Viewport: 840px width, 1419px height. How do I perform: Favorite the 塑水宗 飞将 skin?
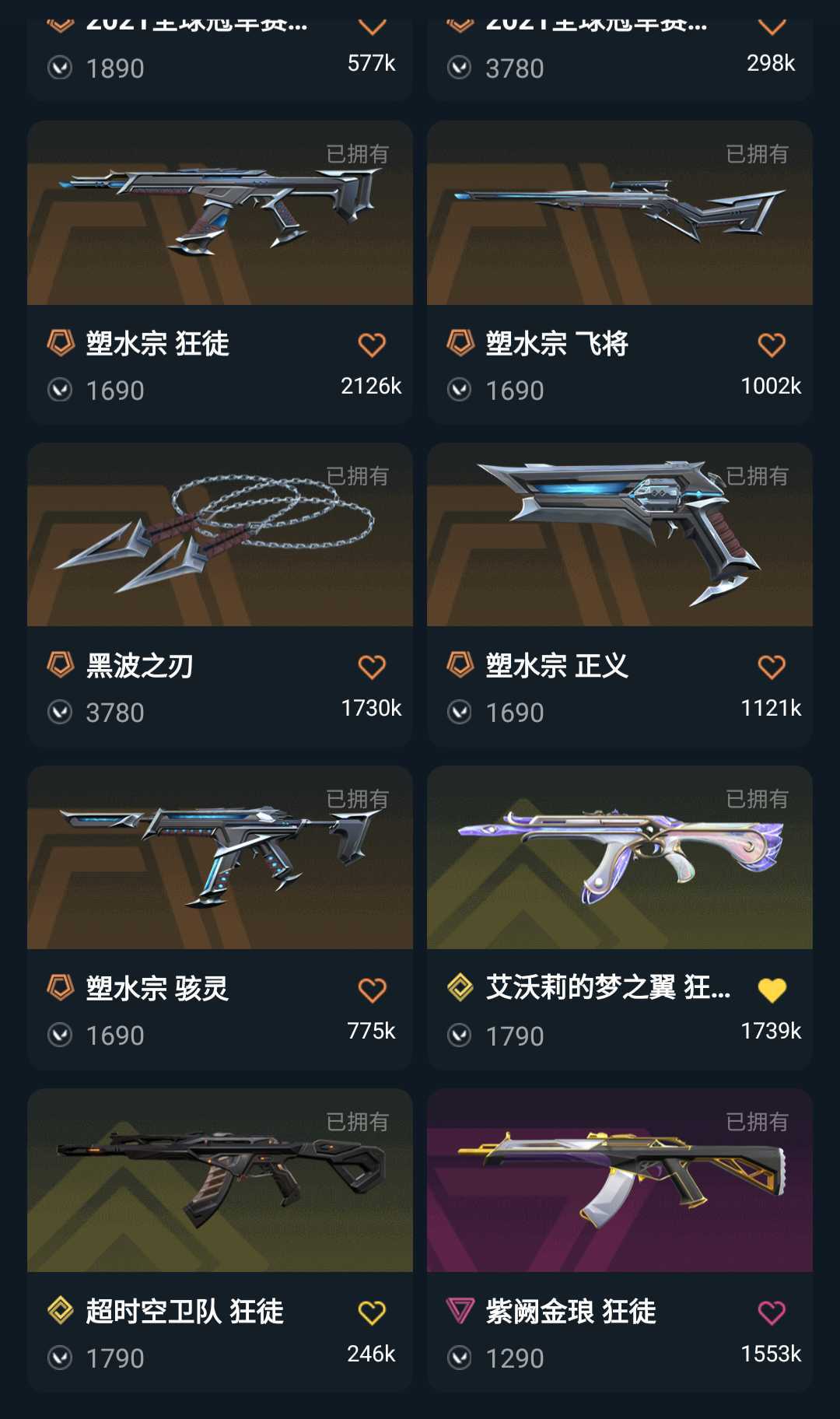coord(772,345)
